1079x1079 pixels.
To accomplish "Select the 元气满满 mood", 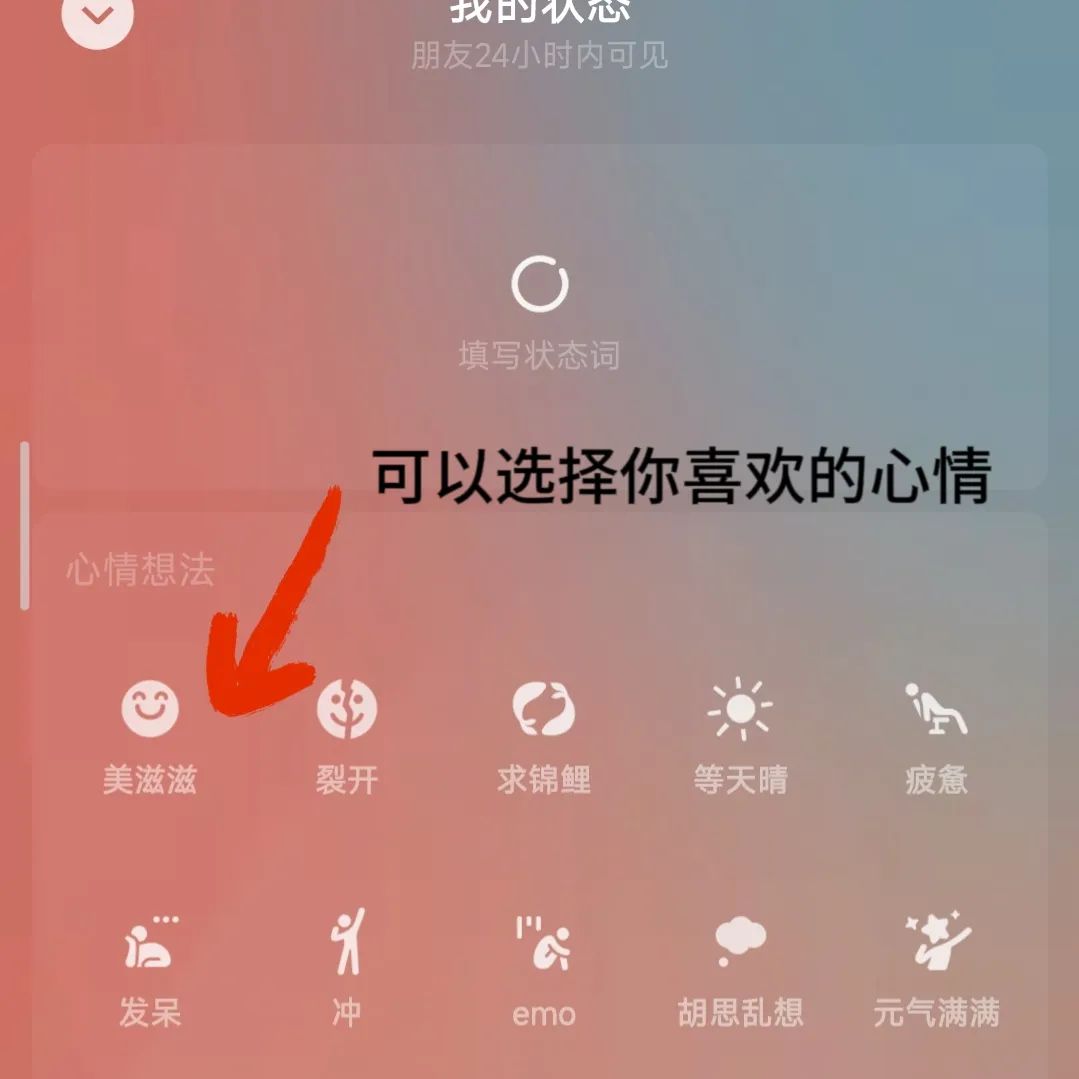I will (x=937, y=970).
